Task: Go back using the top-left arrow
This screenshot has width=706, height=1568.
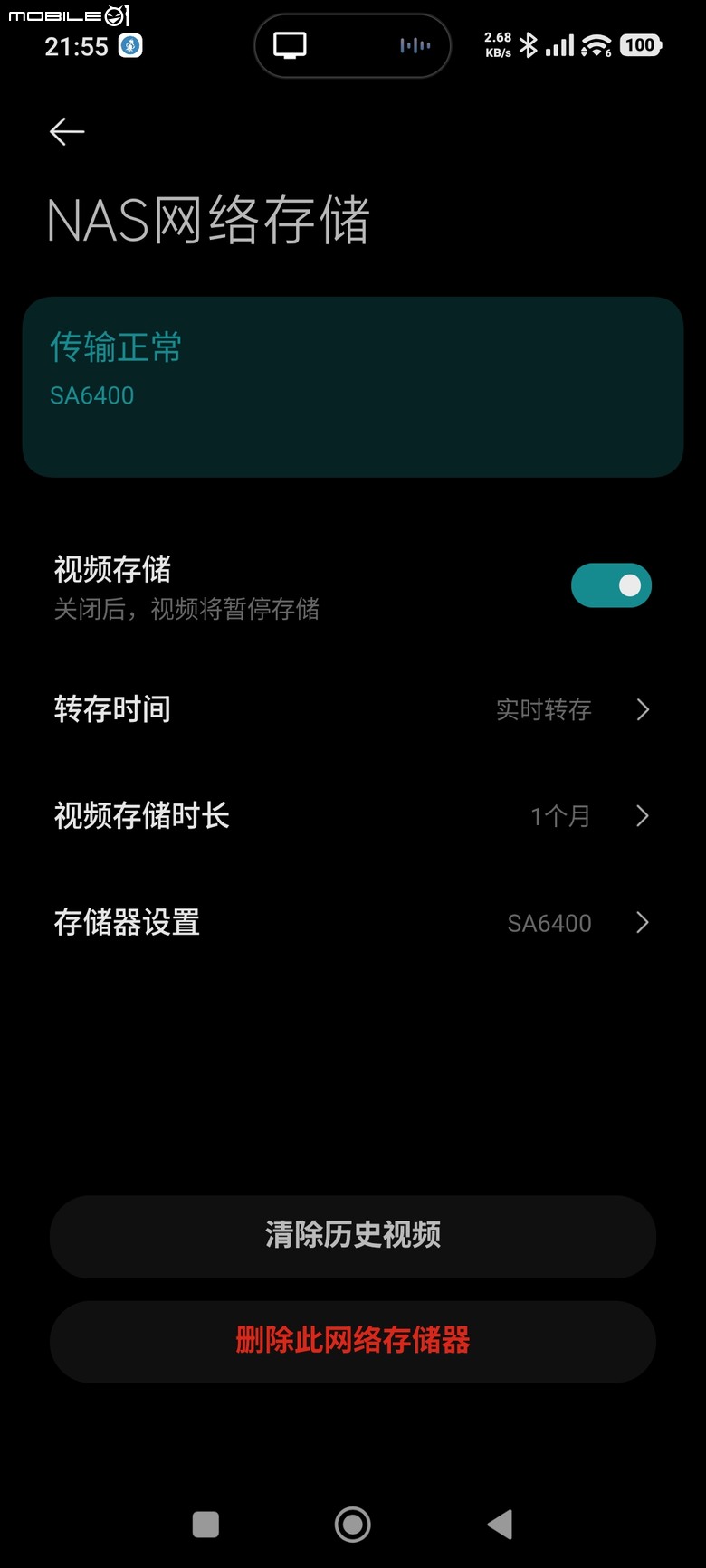Action: coord(67,132)
